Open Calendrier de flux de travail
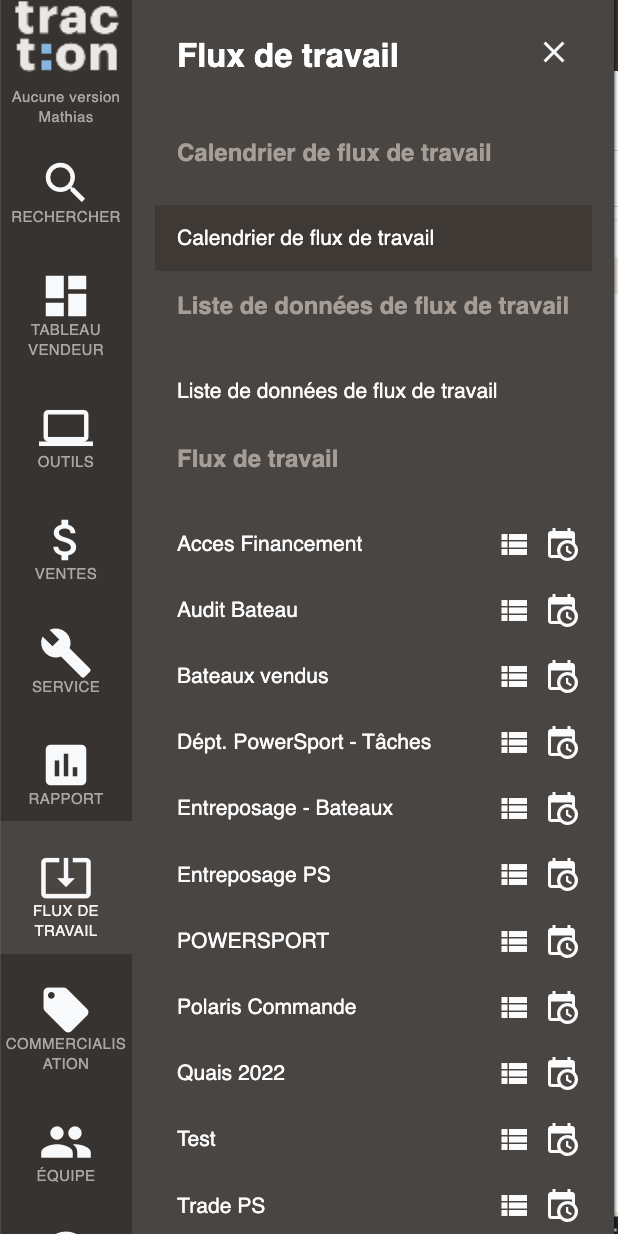Screen dimensions: 618x1234 [305, 239]
